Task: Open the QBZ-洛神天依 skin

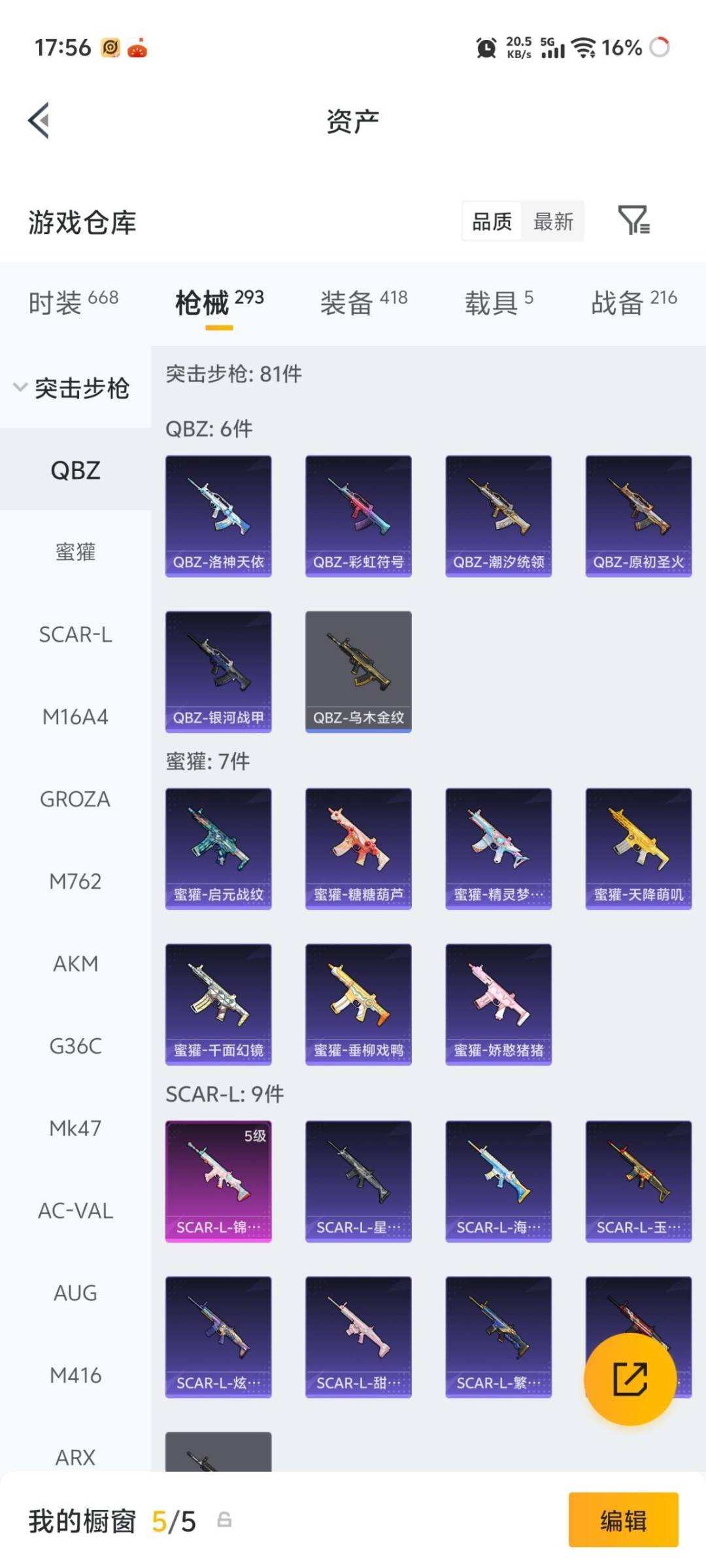Action: pyautogui.click(x=218, y=516)
